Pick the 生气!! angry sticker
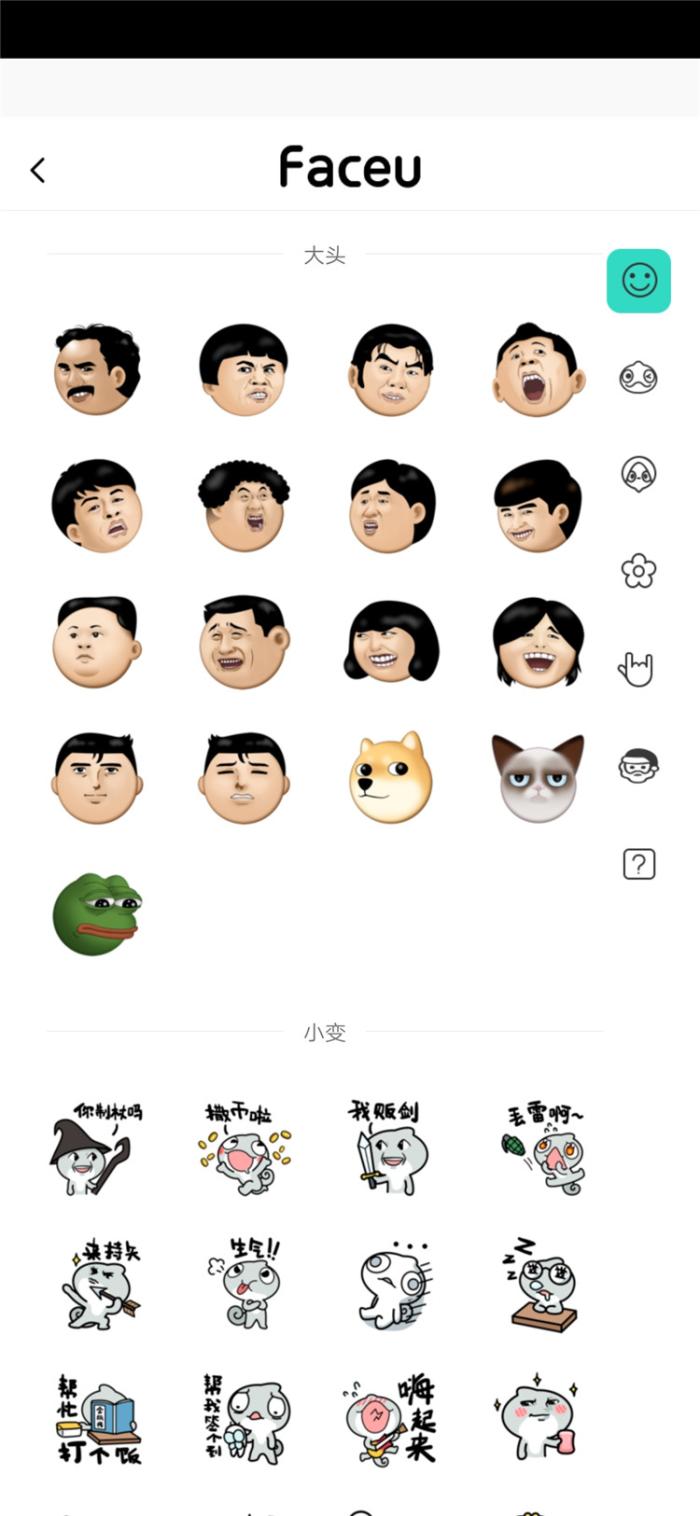 [x=244, y=1283]
